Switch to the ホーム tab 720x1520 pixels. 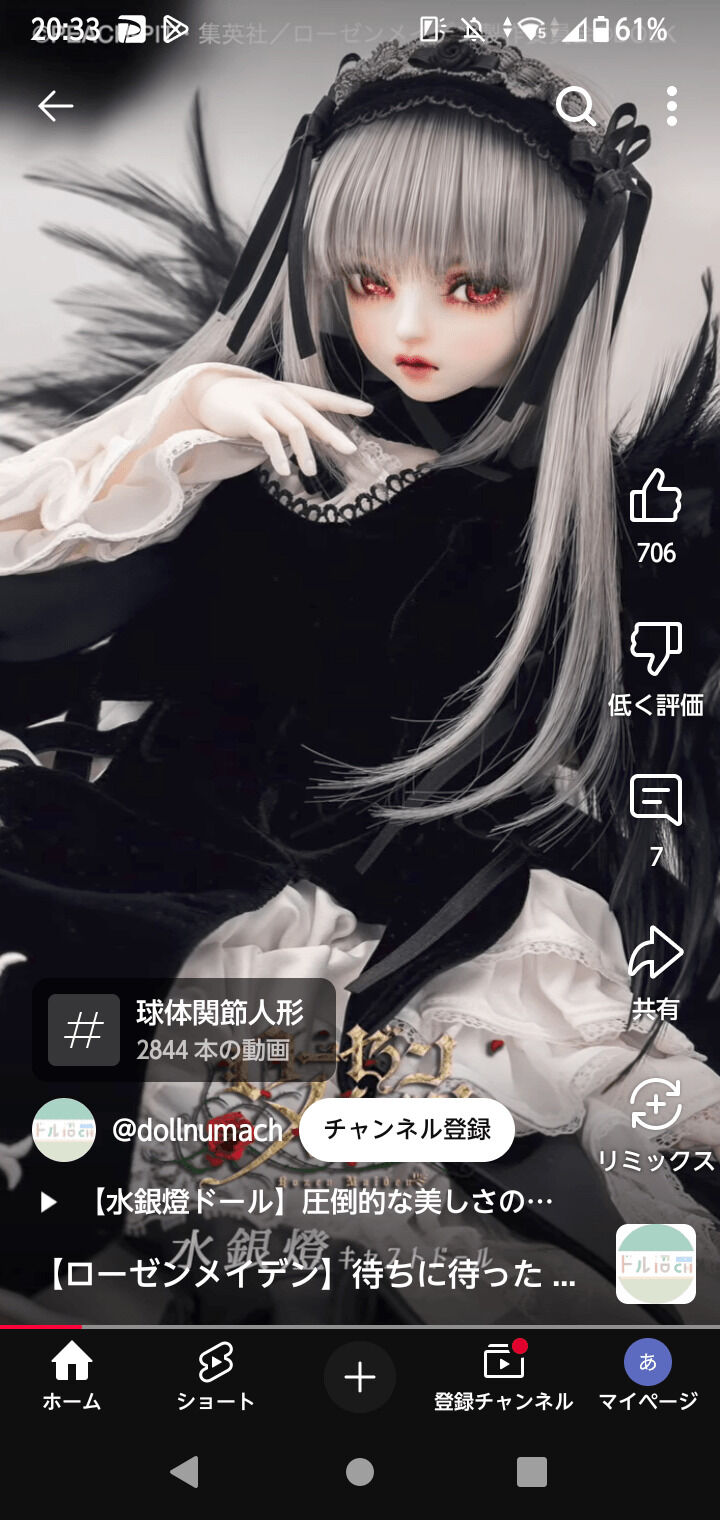click(x=72, y=1377)
